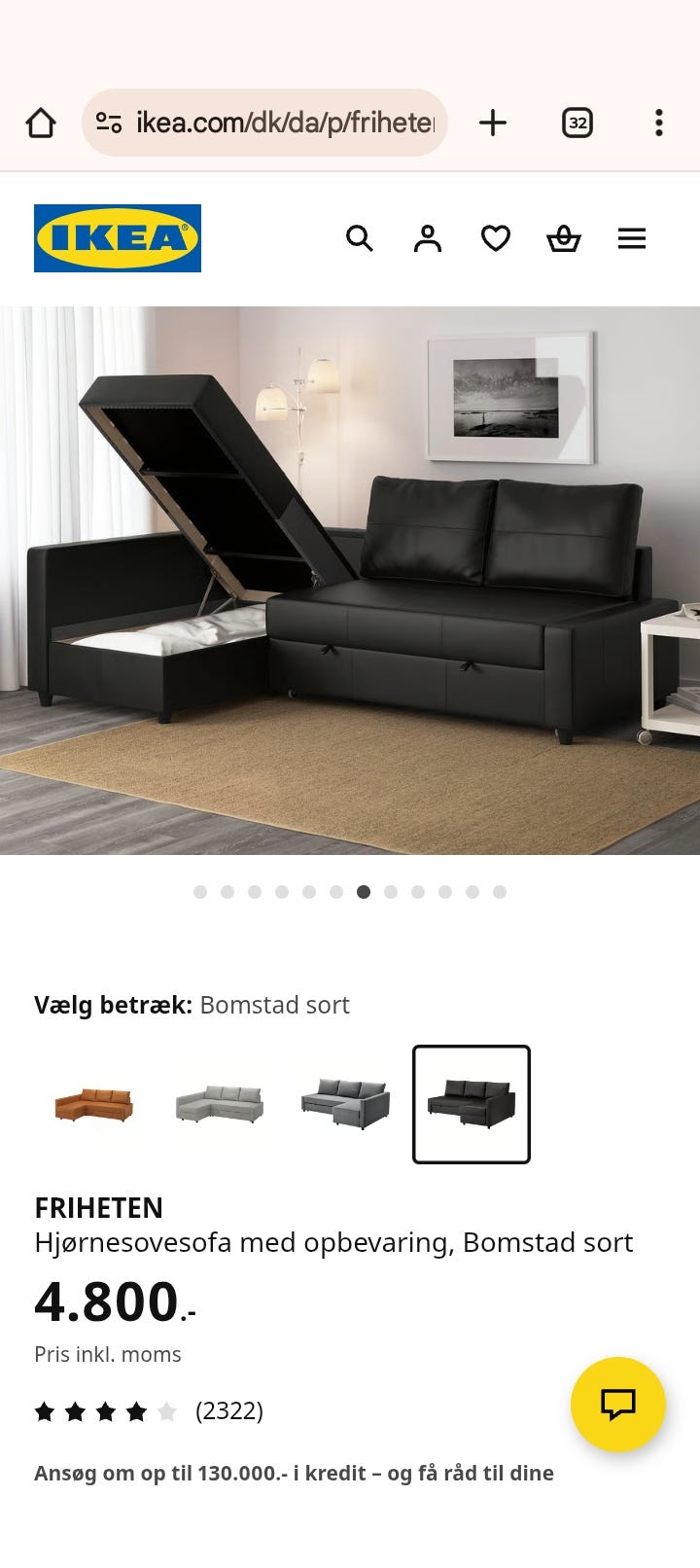Open the IKEA search icon

tap(360, 237)
